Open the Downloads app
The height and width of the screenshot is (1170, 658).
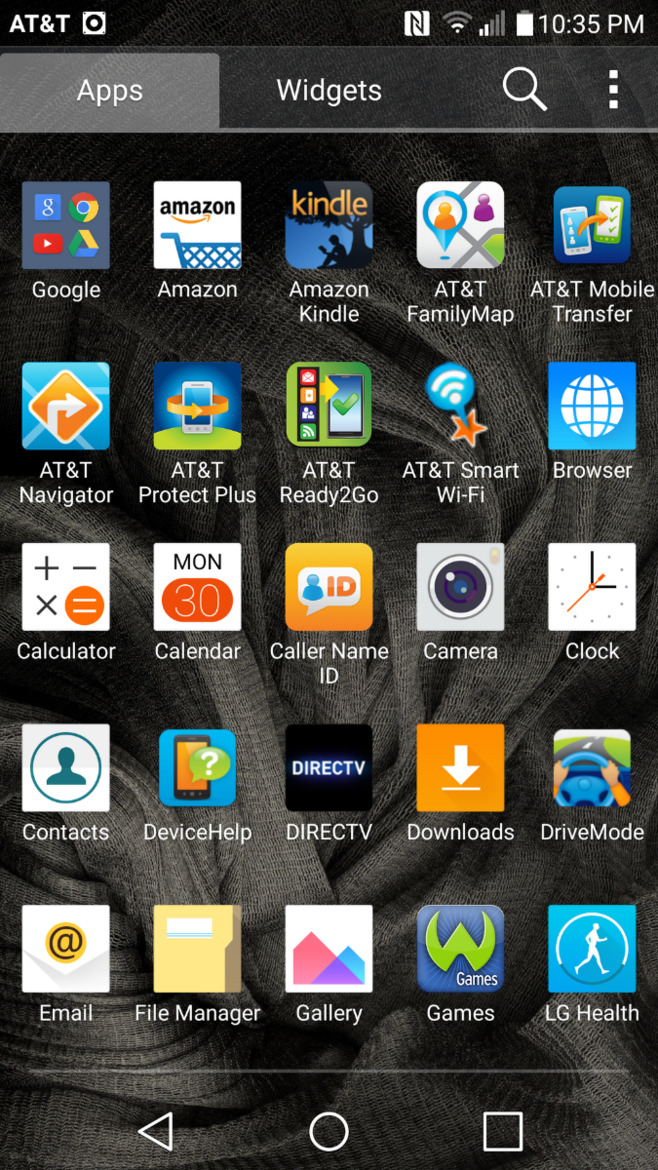coord(460,769)
